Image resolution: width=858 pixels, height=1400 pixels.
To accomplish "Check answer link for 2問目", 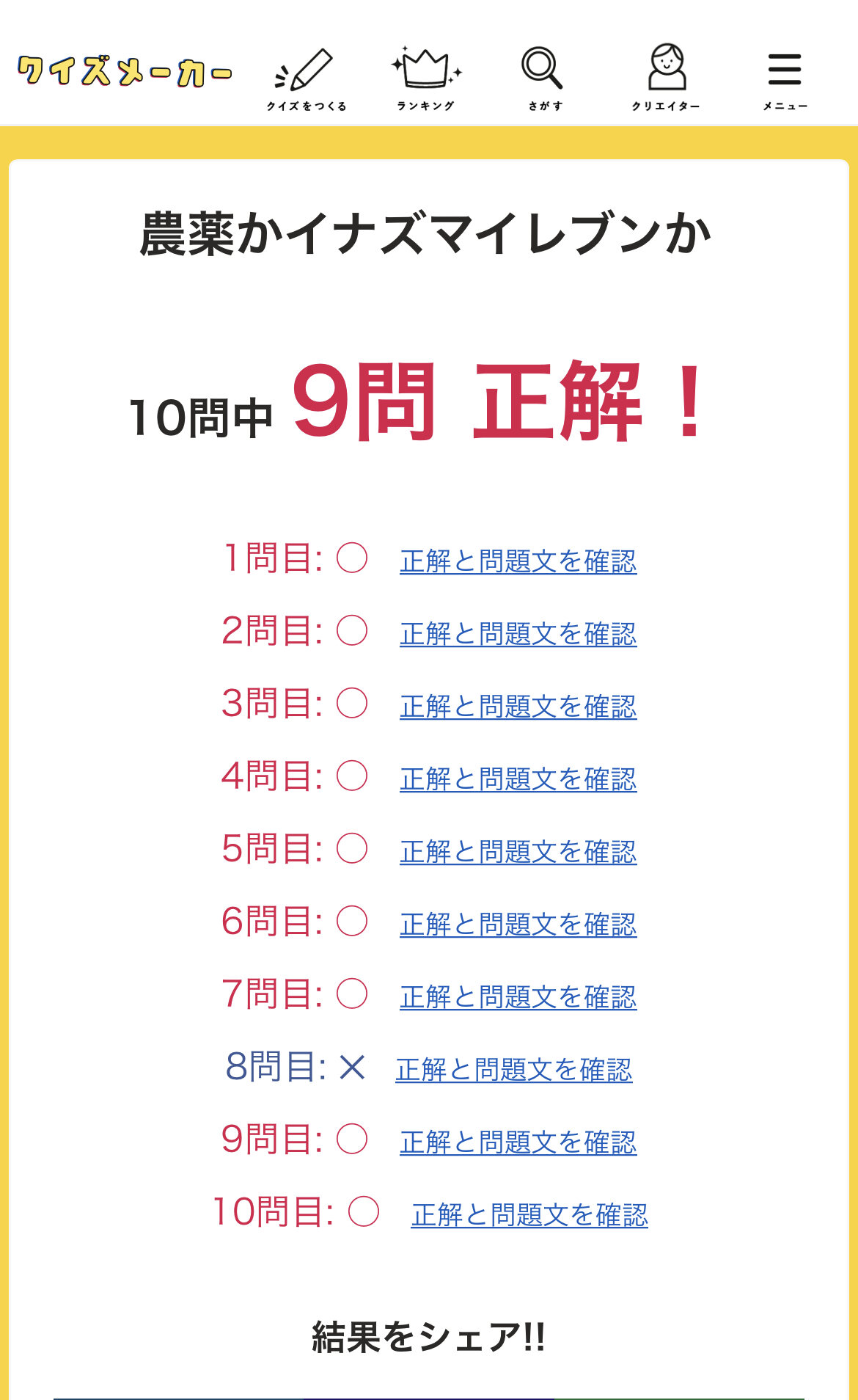I will (518, 634).
